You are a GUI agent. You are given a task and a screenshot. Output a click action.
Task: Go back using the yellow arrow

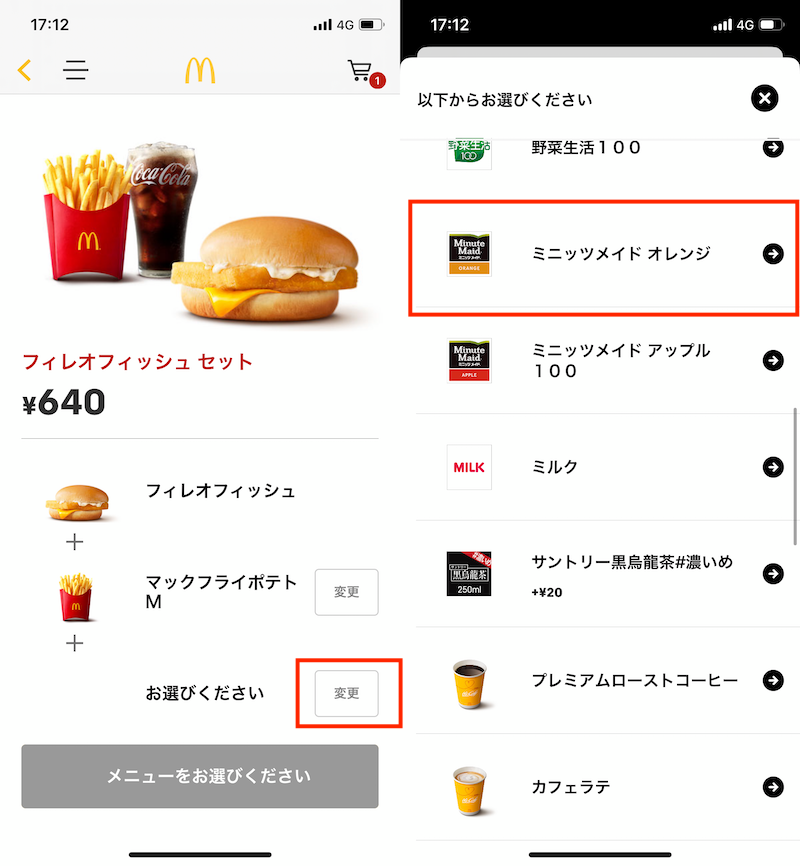pos(25,70)
